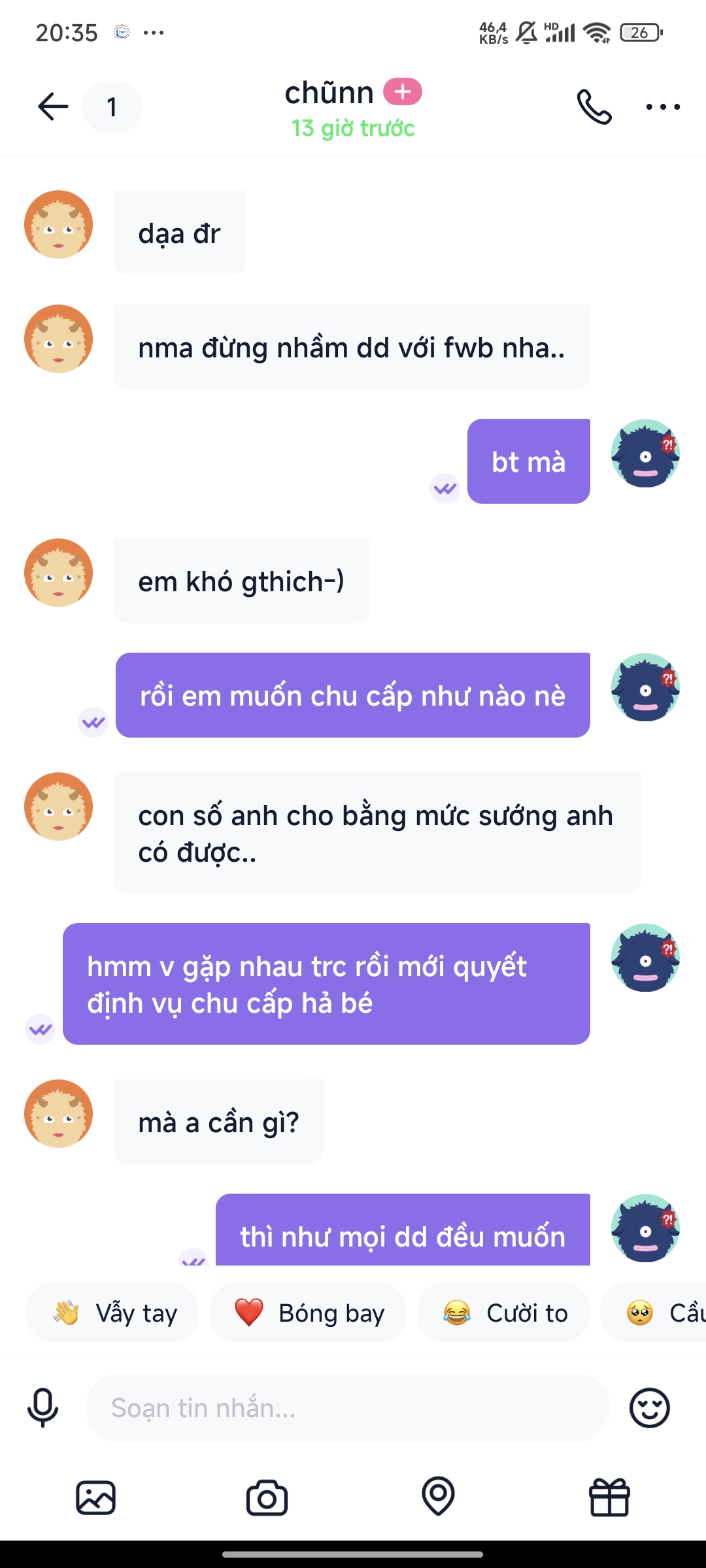
Task: Record a voice message with the microphone
Action: click(x=43, y=1408)
